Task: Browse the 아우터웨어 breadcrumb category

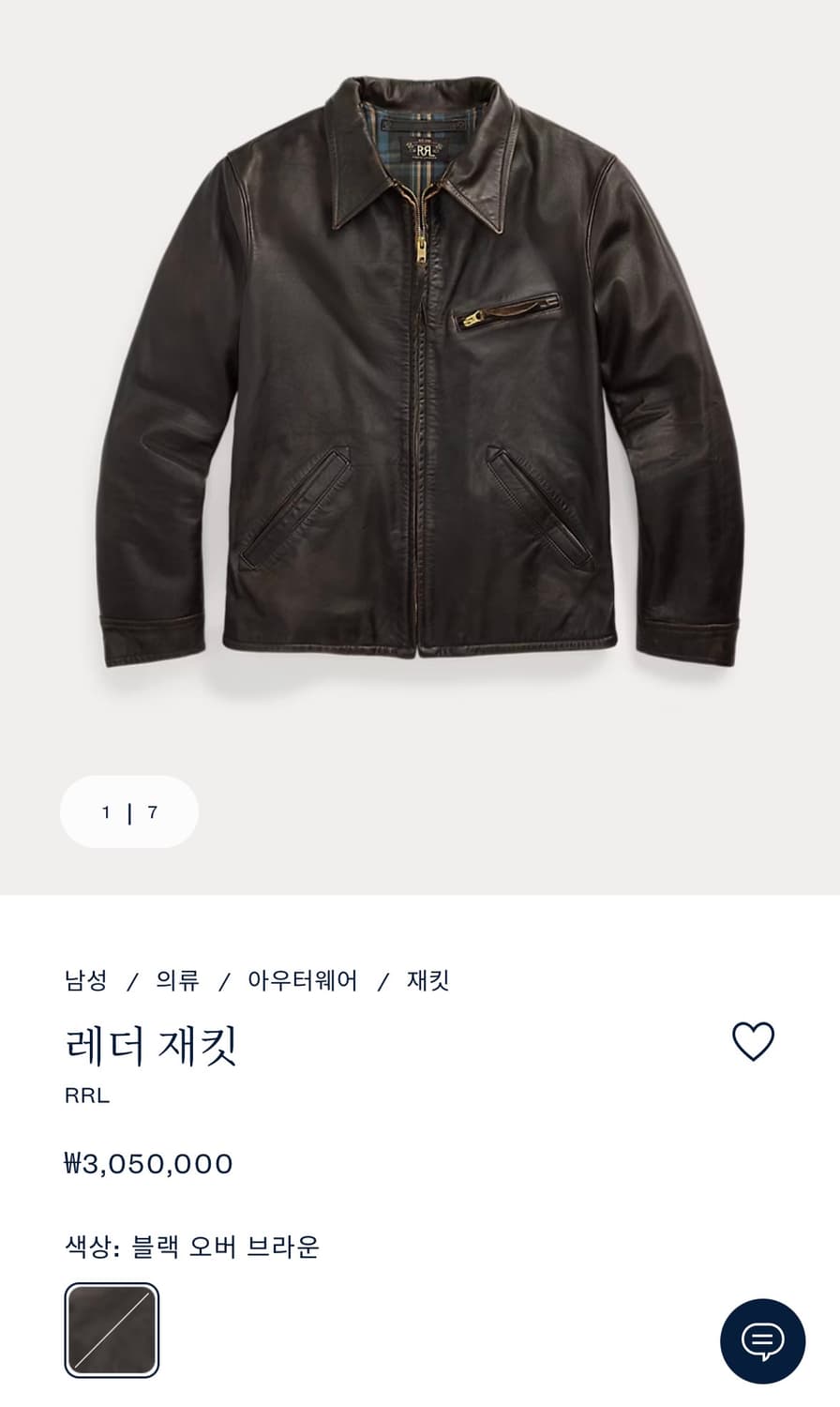Action: (x=304, y=981)
